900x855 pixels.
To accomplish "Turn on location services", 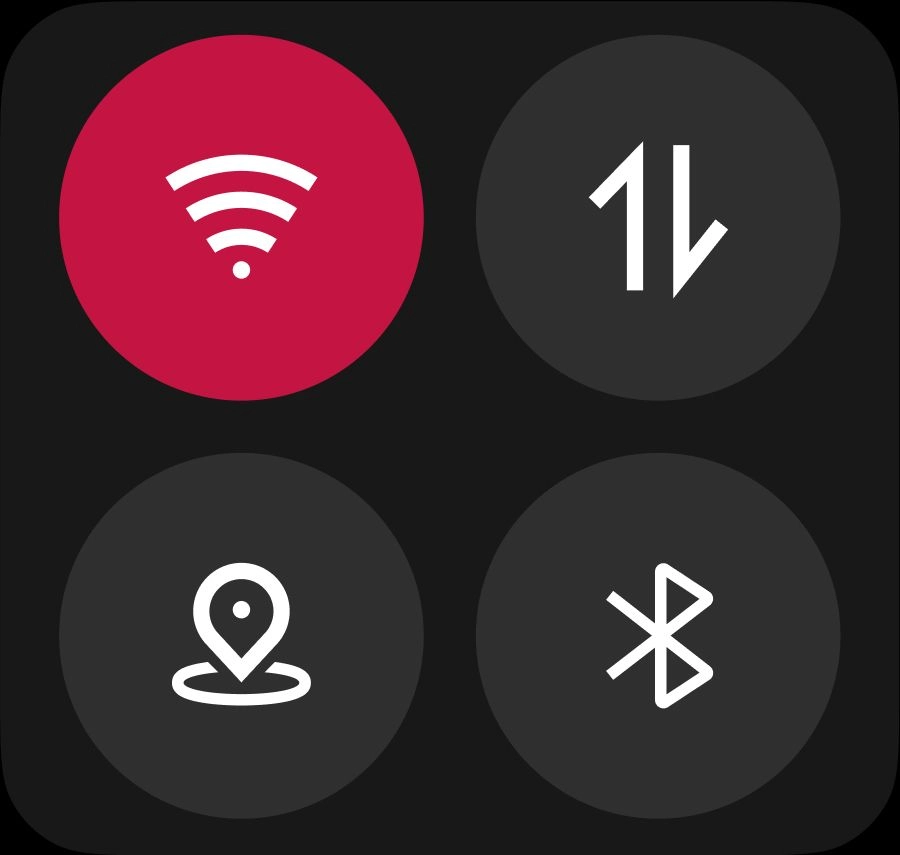I will (241, 635).
